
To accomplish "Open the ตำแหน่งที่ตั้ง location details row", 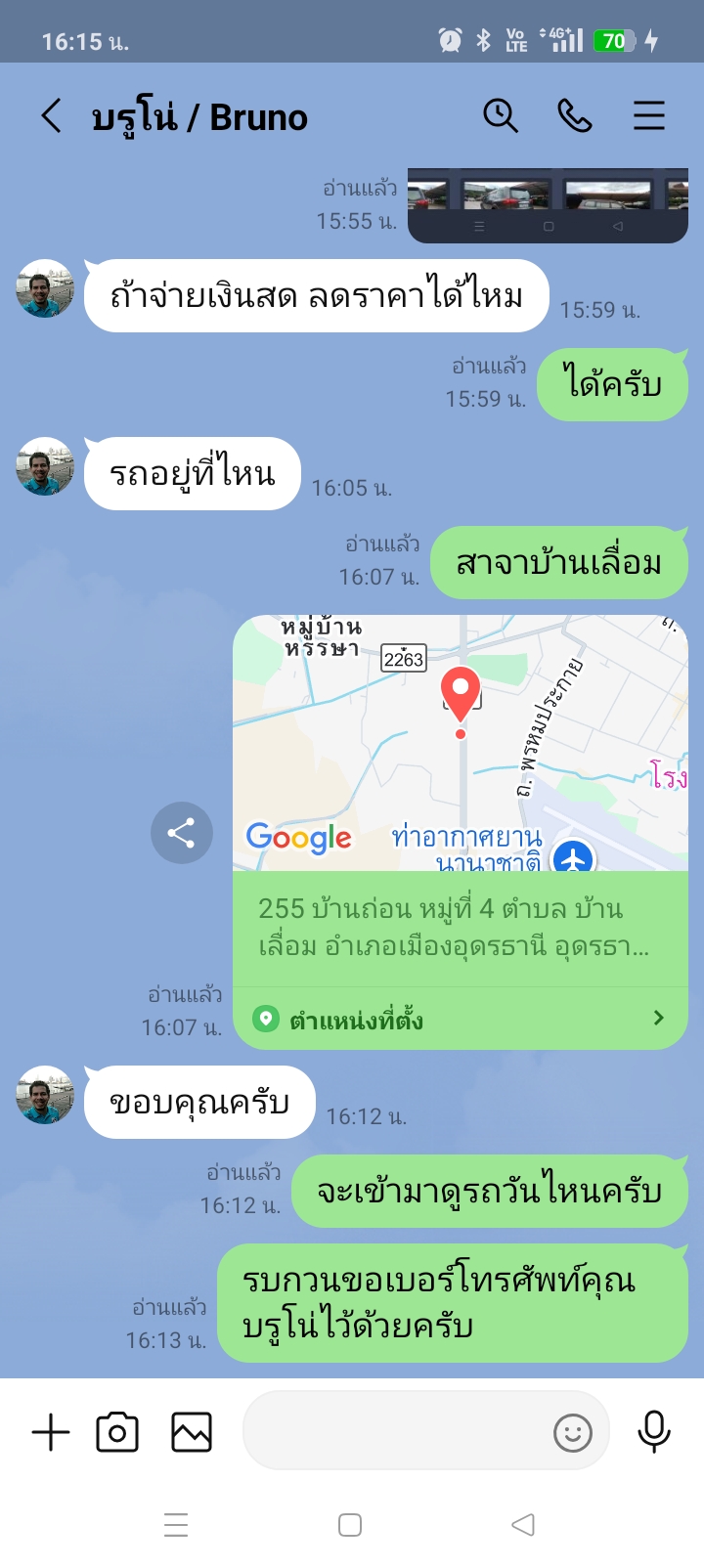I will click(461, 1019).
